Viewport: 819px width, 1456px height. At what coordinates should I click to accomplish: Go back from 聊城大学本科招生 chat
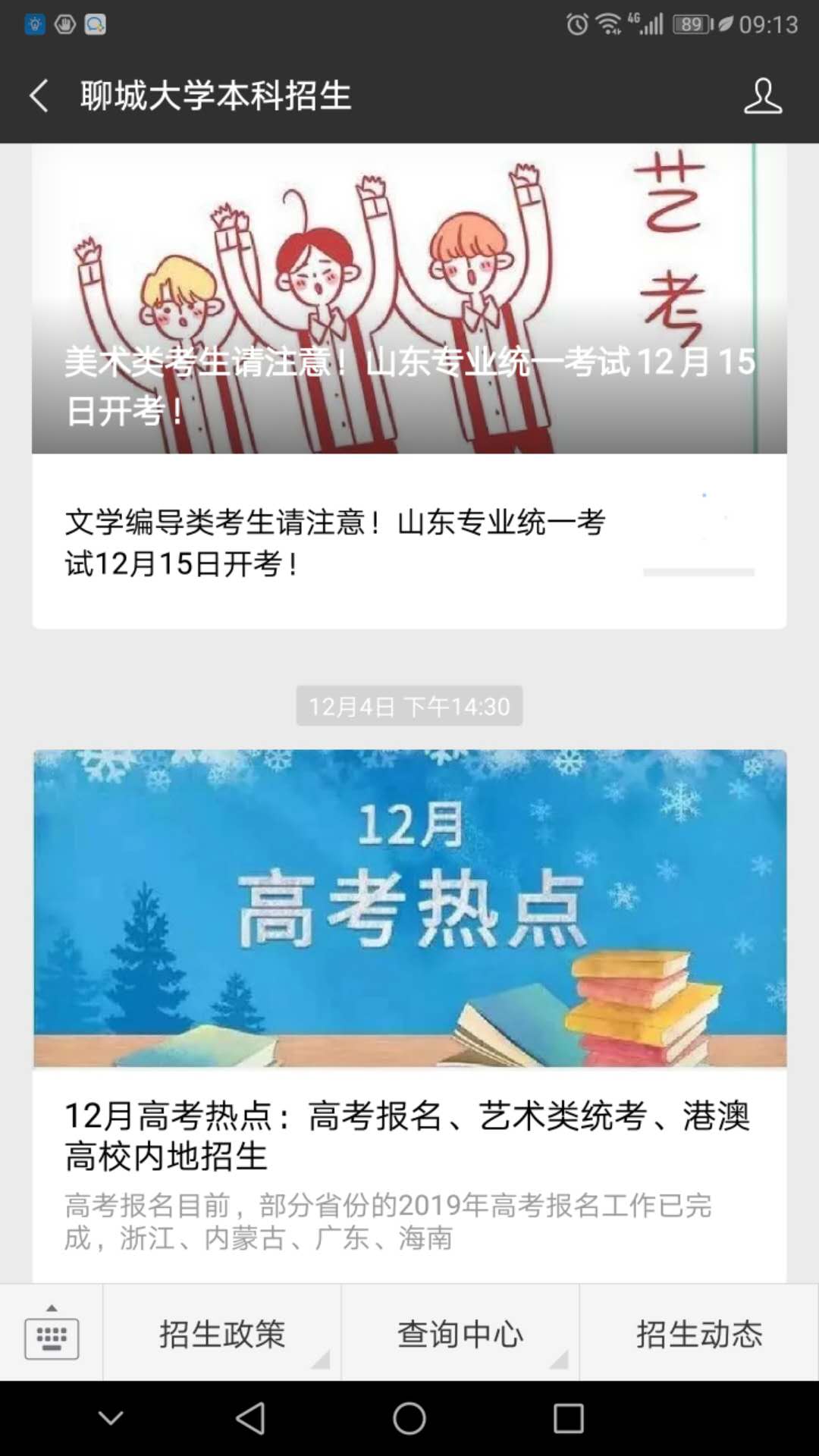[x=39, y=96]
